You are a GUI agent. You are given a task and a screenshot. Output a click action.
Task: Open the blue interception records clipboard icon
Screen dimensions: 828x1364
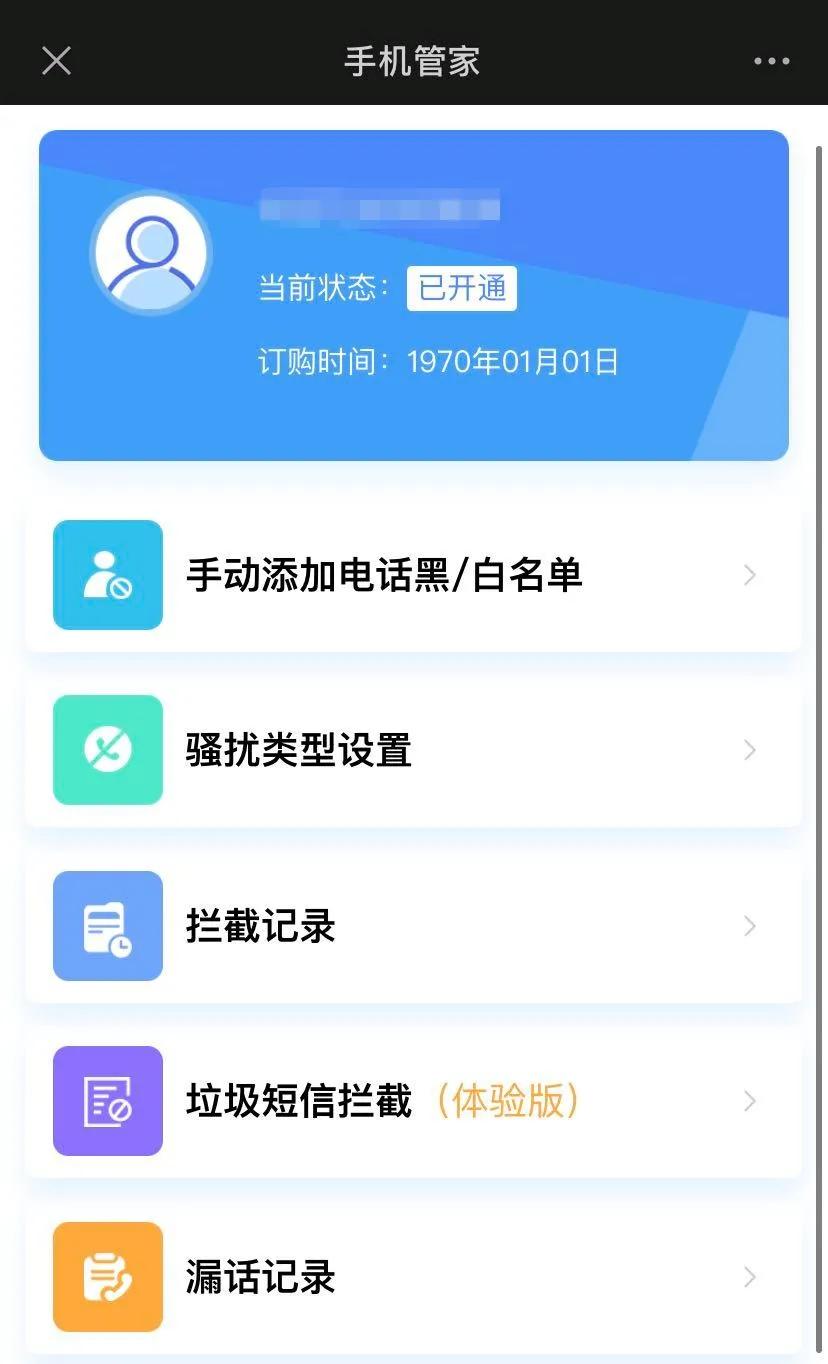pyautogui.click(x=107, y=926)
